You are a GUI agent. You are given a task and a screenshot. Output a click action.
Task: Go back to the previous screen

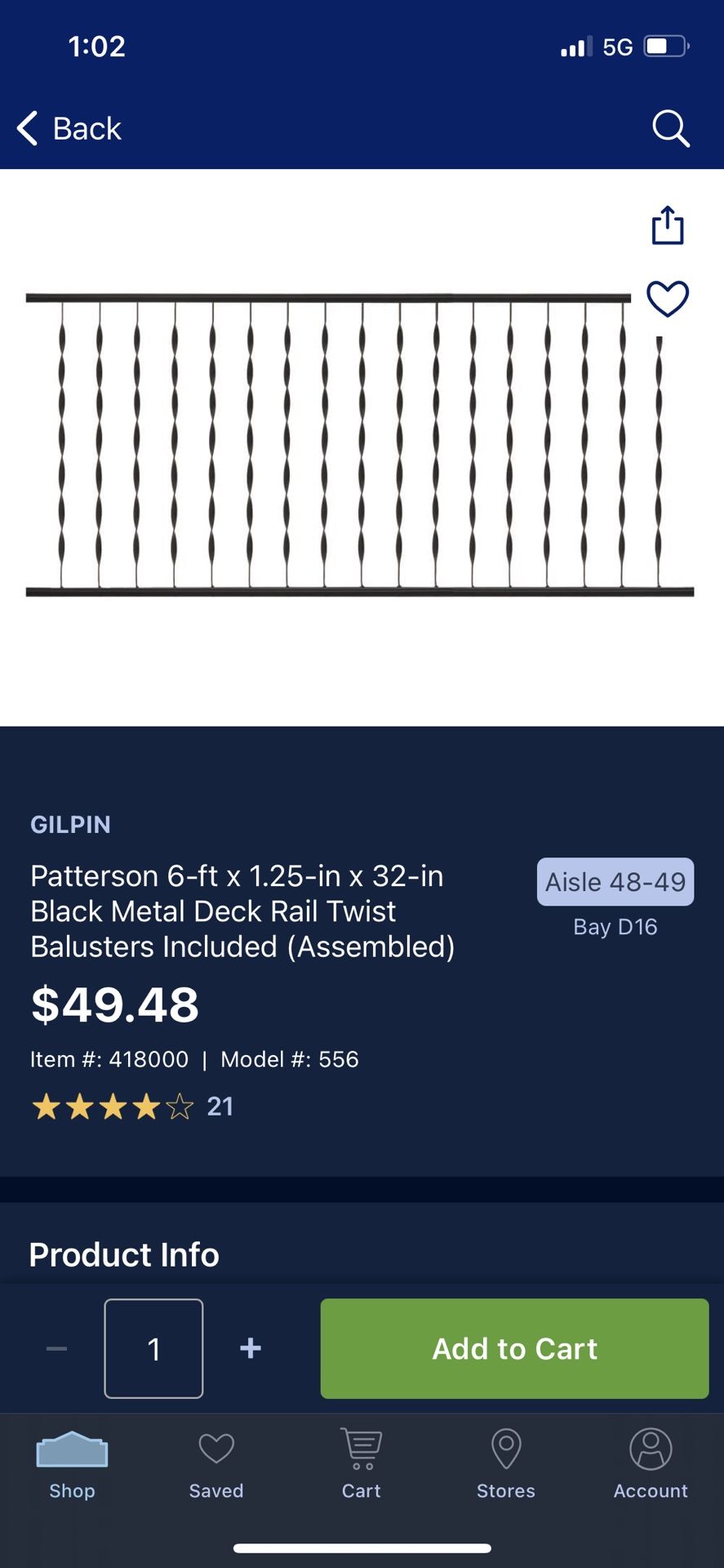pyautogui.click(x=69, y=129)
